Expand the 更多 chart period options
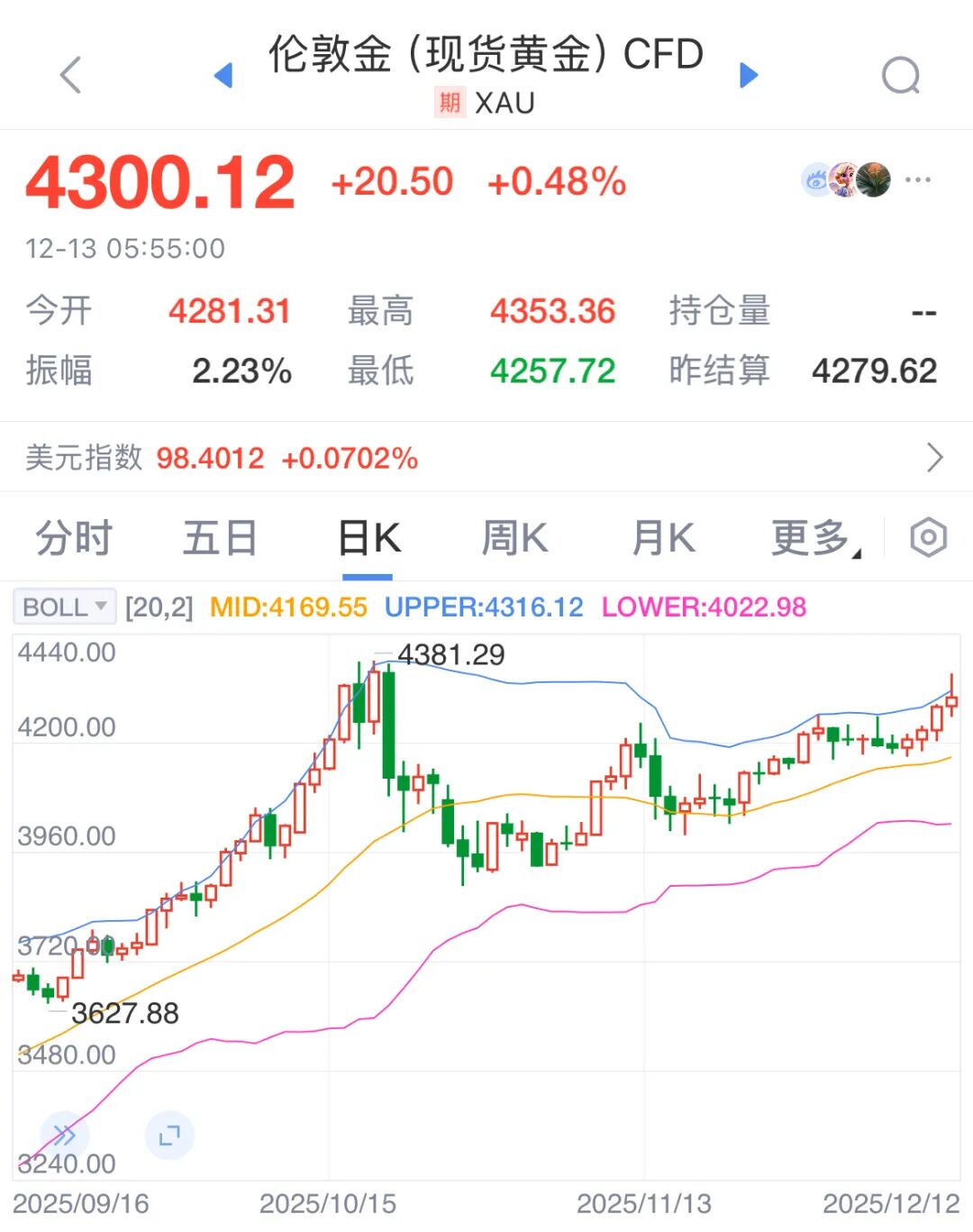 (x=814, y=539)
